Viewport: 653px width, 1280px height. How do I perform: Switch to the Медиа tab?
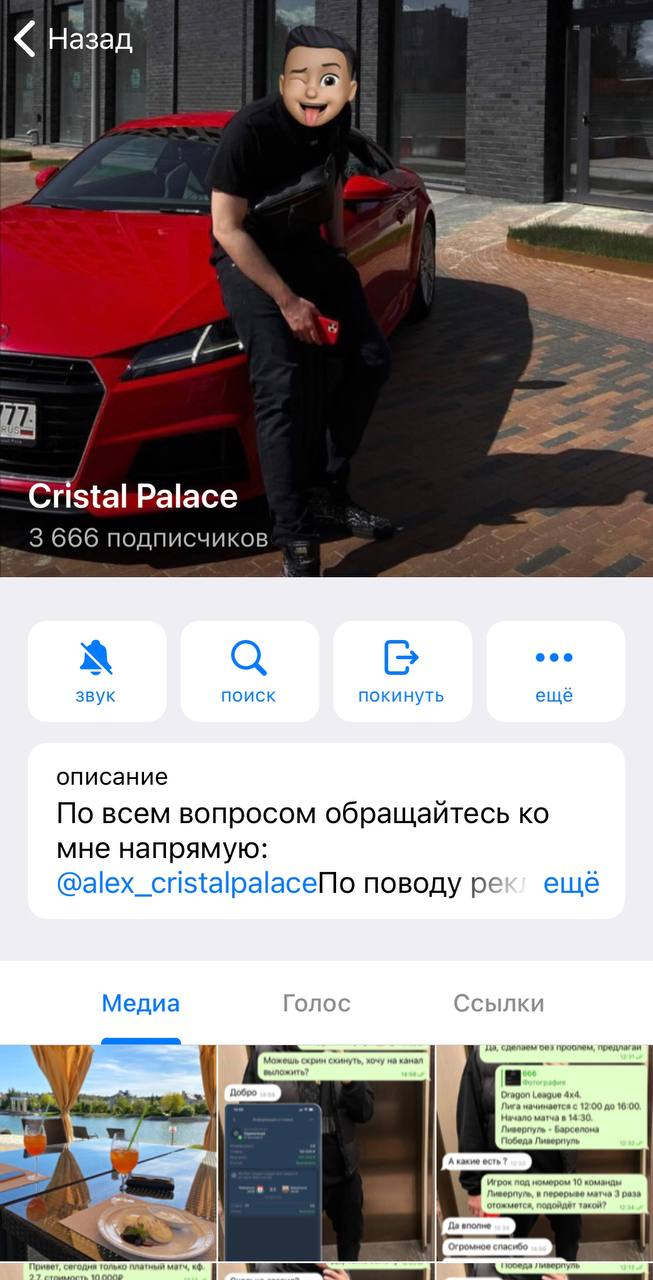141,1004
